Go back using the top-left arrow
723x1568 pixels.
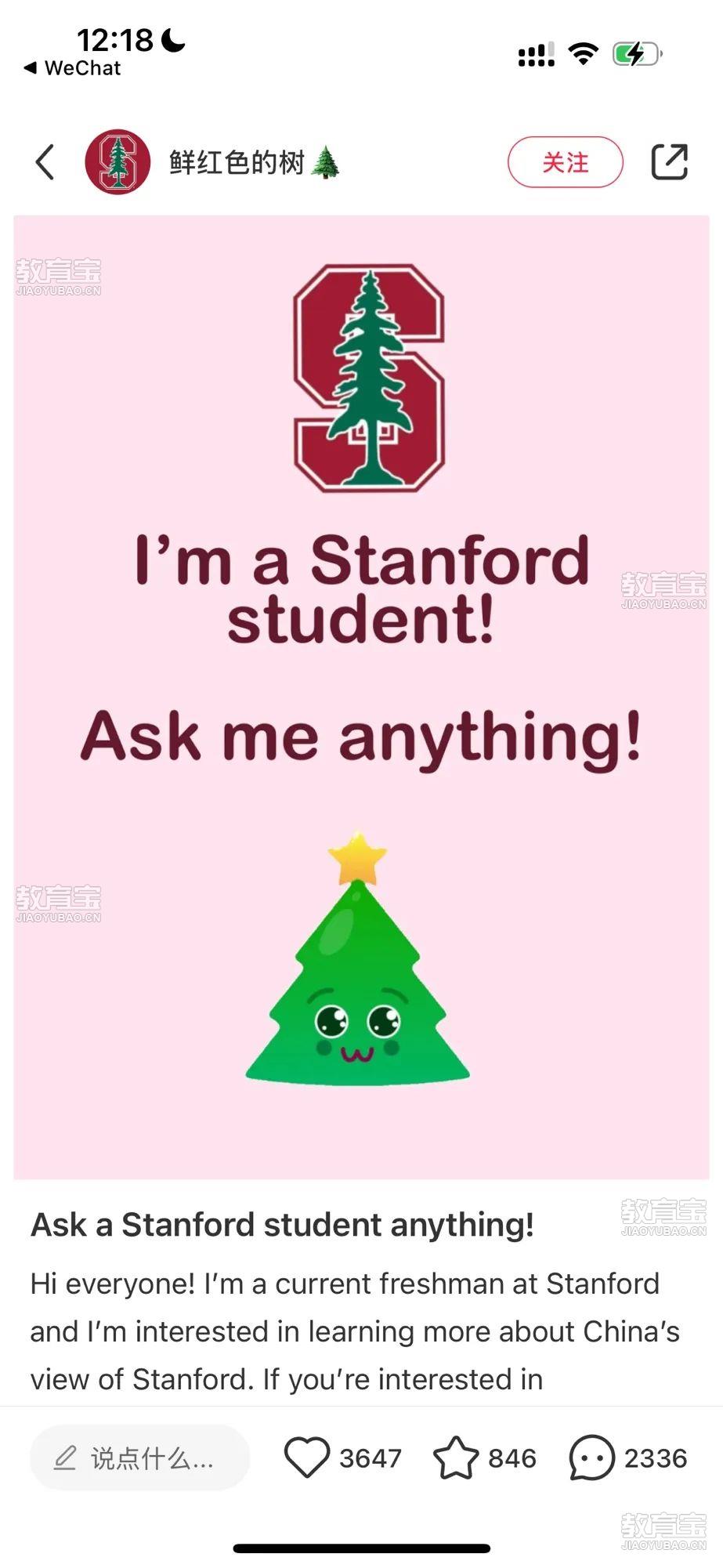coord(45,162)
